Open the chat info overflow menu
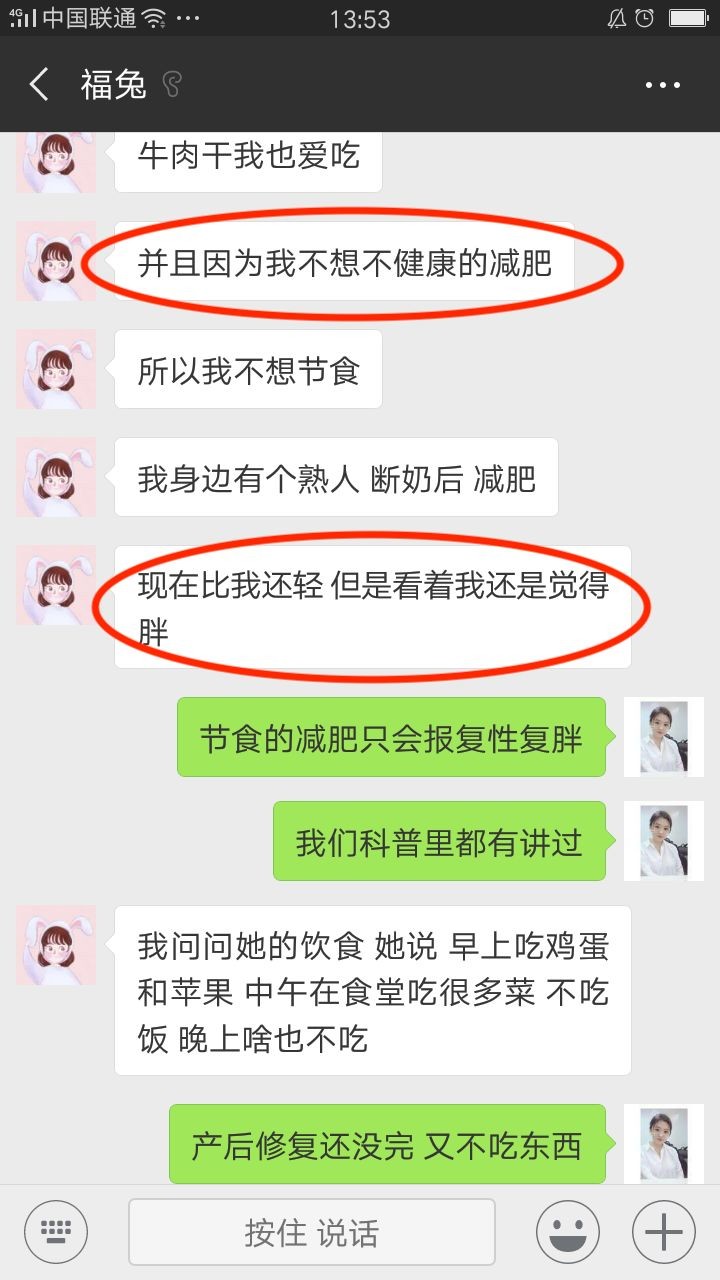Image resolution: width=720 pixels, height=1280 pixels. pyautogui.click(x=662, y=86)
